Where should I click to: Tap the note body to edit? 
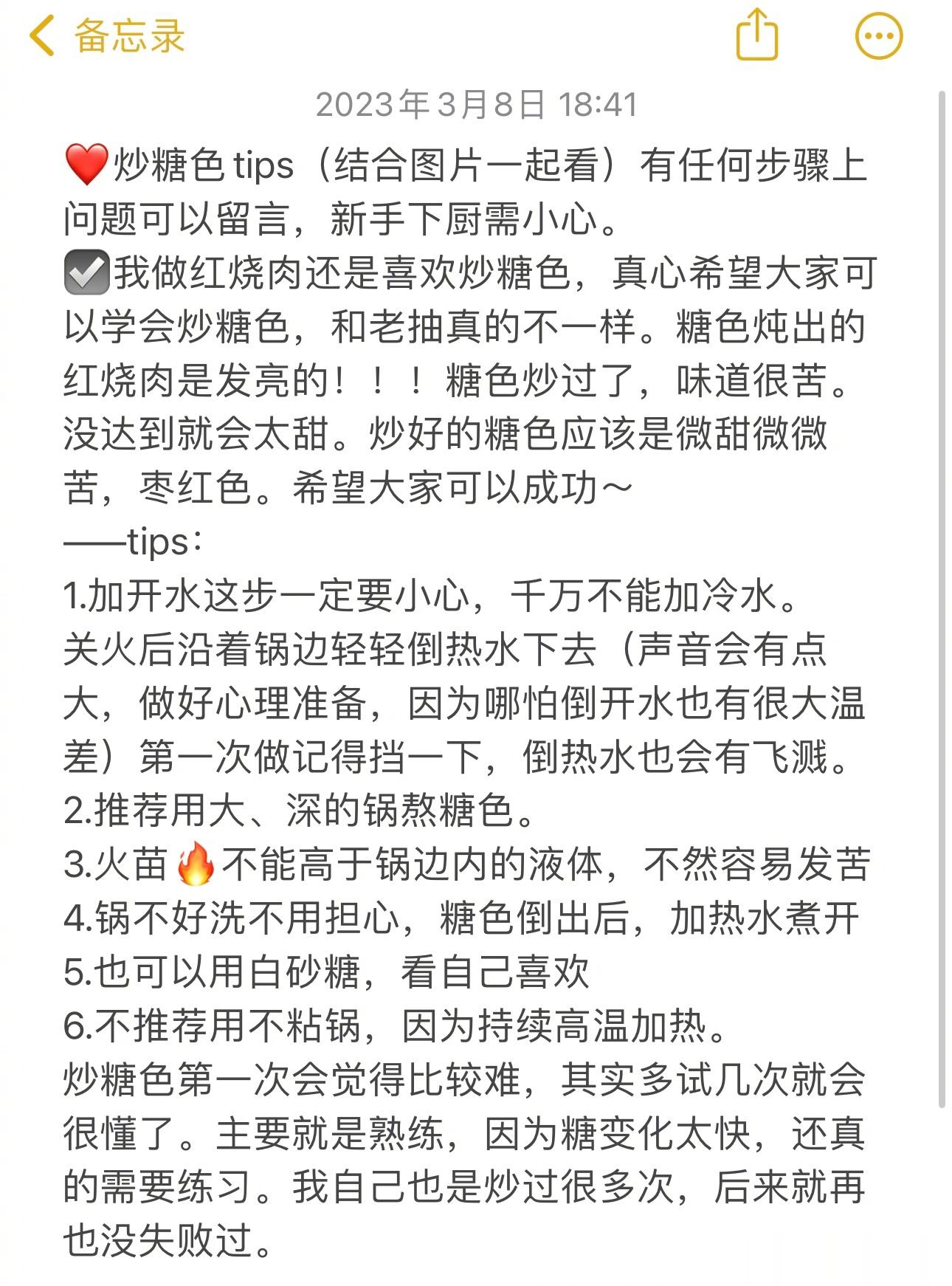point(472,701)
